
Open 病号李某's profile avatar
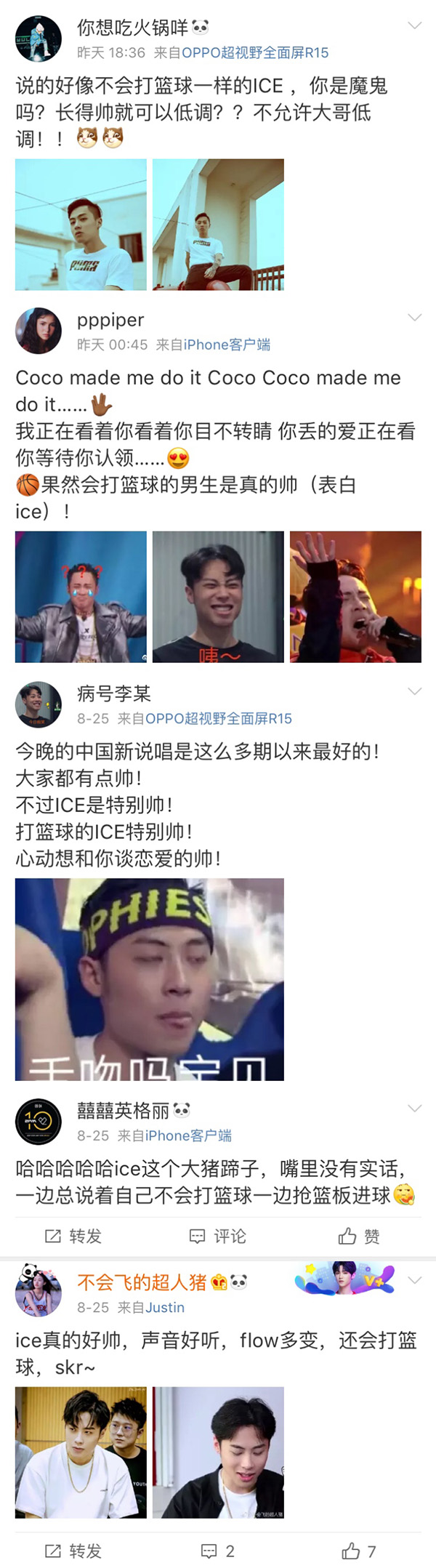(39, 705)
